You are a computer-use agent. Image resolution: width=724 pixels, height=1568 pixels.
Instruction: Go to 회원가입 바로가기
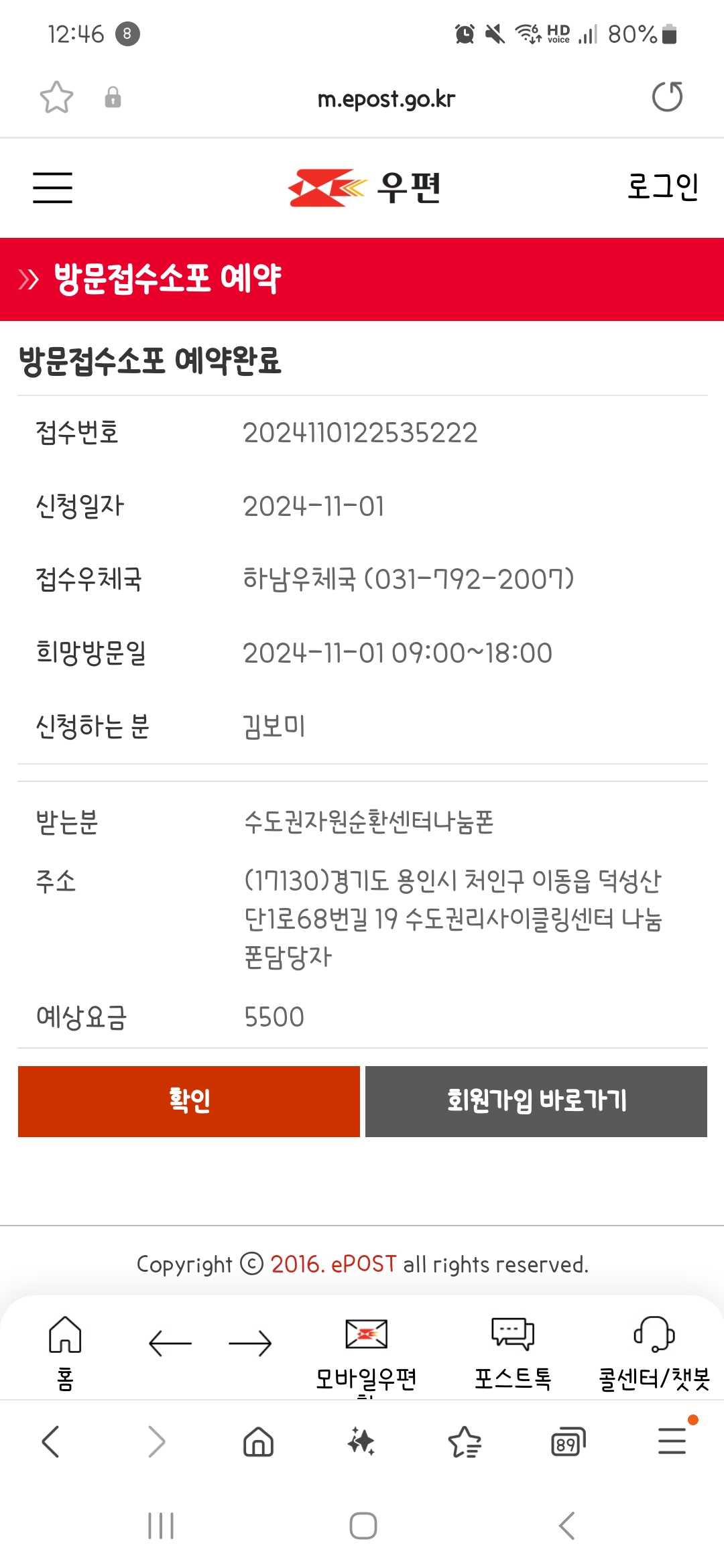536,1101
